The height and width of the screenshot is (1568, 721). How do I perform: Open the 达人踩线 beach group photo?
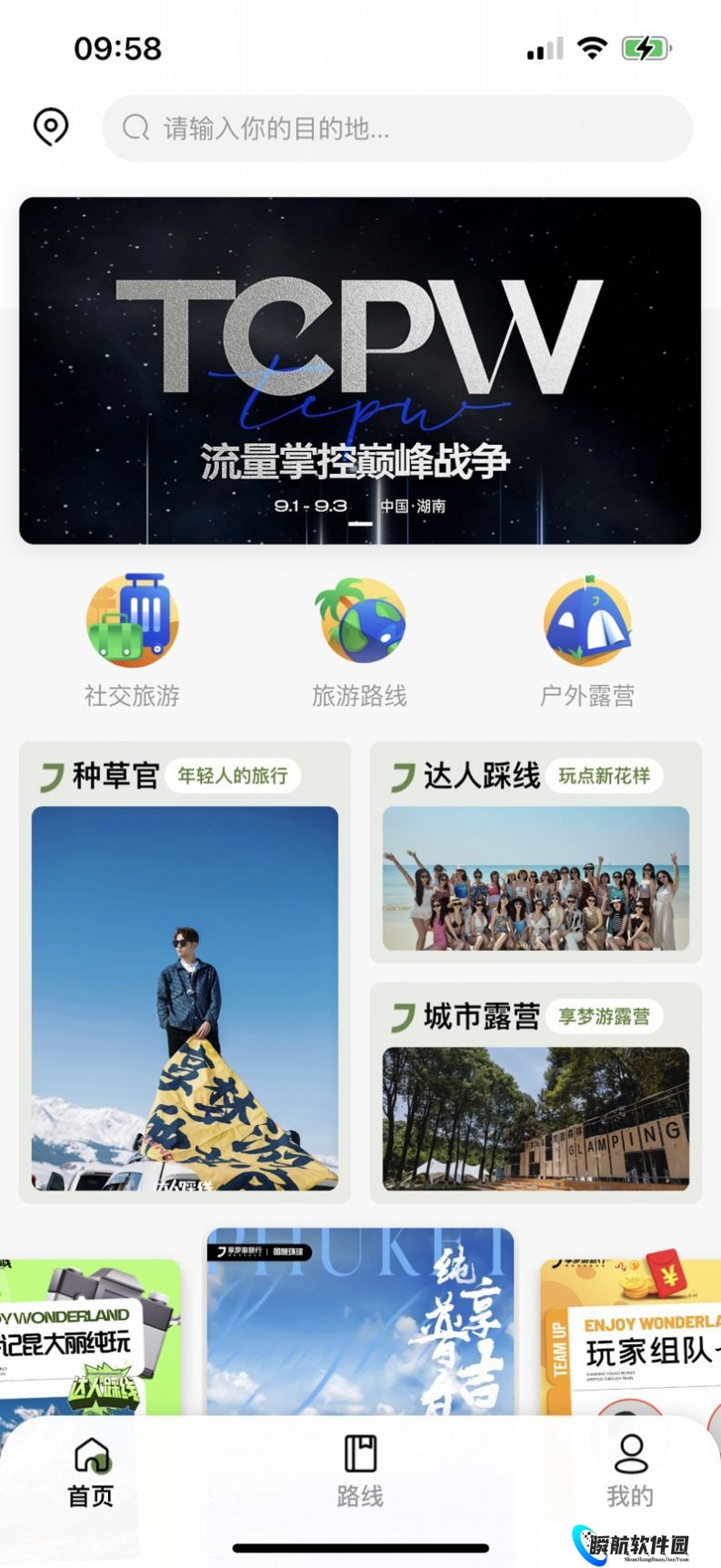(535, 882)
